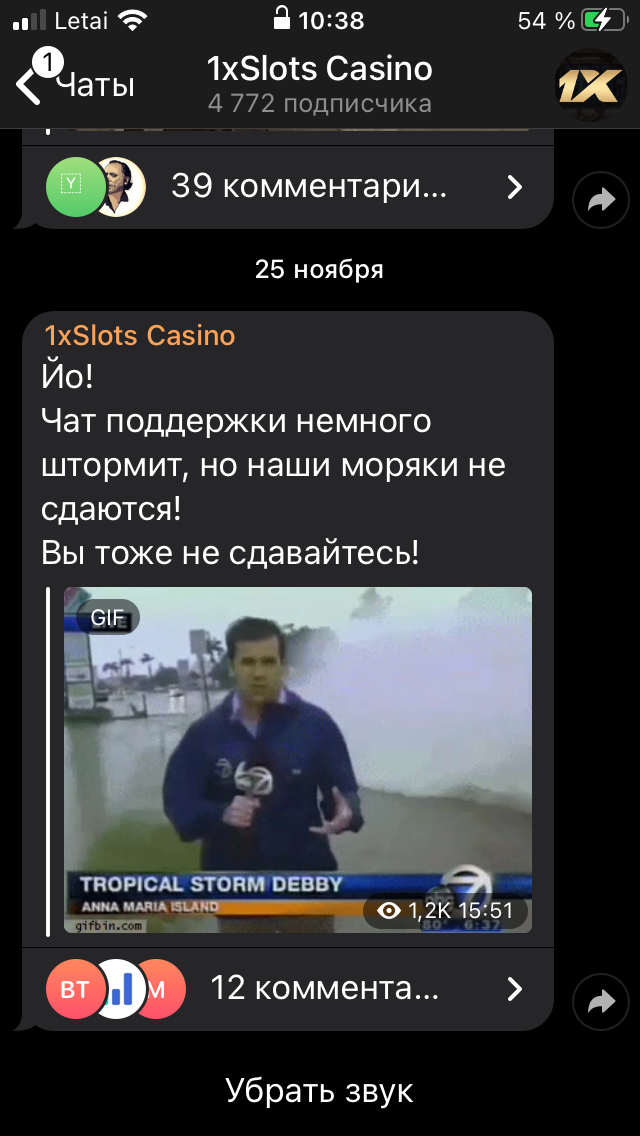Open 1xSlots Casino channel avatar
The width and height of the screenshot is (640, 1136).
[x=590, y=86]
